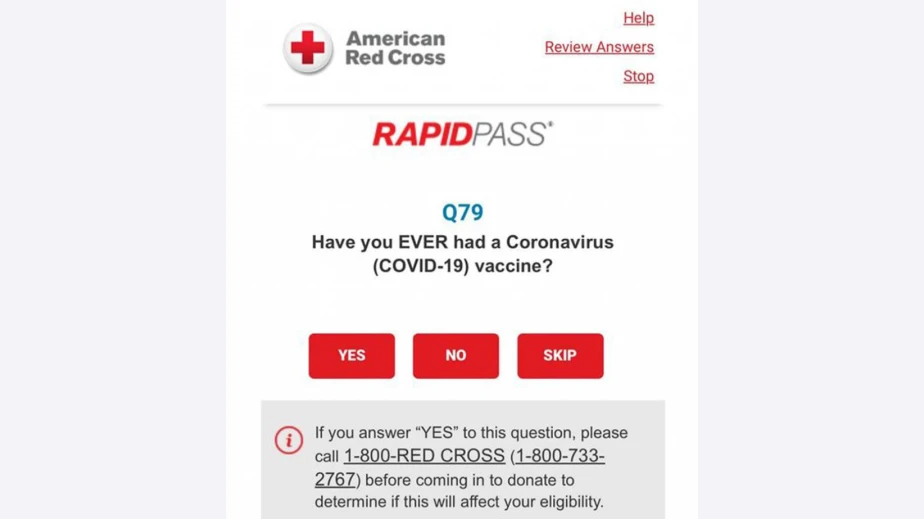Screen dimensions: 924x519
Task: Call the 1-800-RED CROSS link
Action: pyautogui.click(x=424, y=456)
